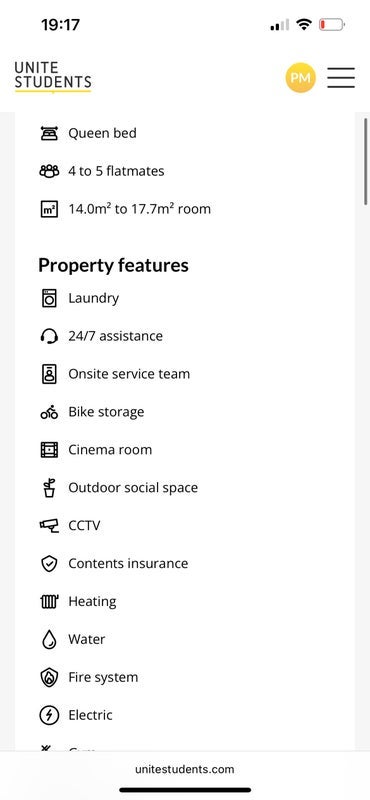Open the PM profile avatar
This screenshot has width=370, height=800.
[x=301, y=78]
